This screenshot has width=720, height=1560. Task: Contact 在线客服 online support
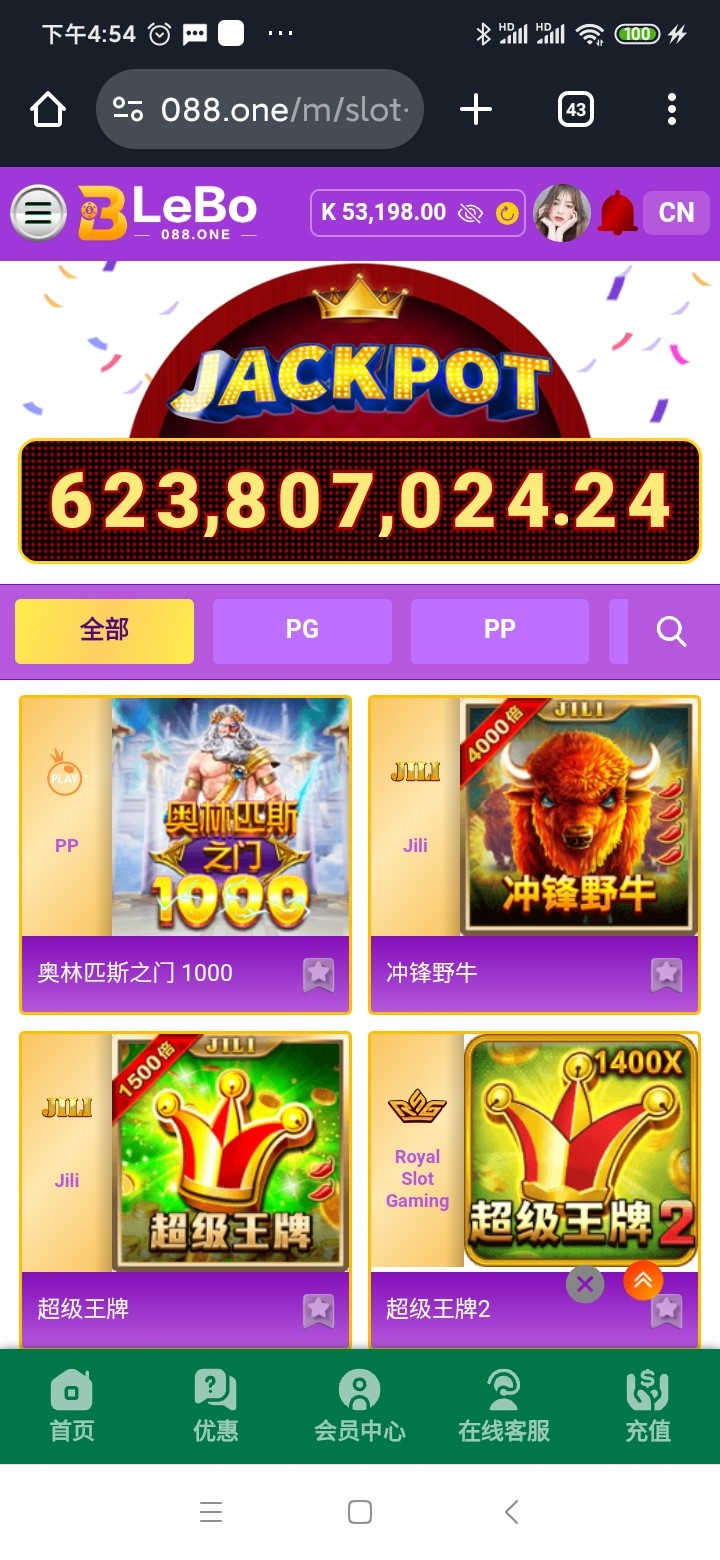(x=504, y=1406)
